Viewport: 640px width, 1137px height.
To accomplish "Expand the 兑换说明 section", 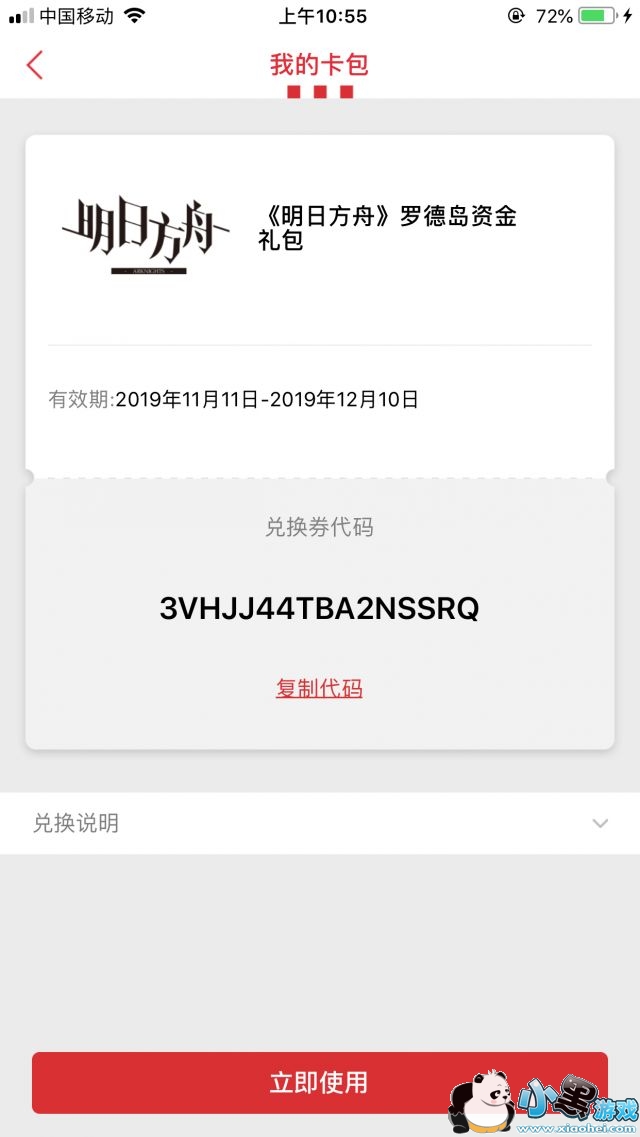I will [599, 823].
